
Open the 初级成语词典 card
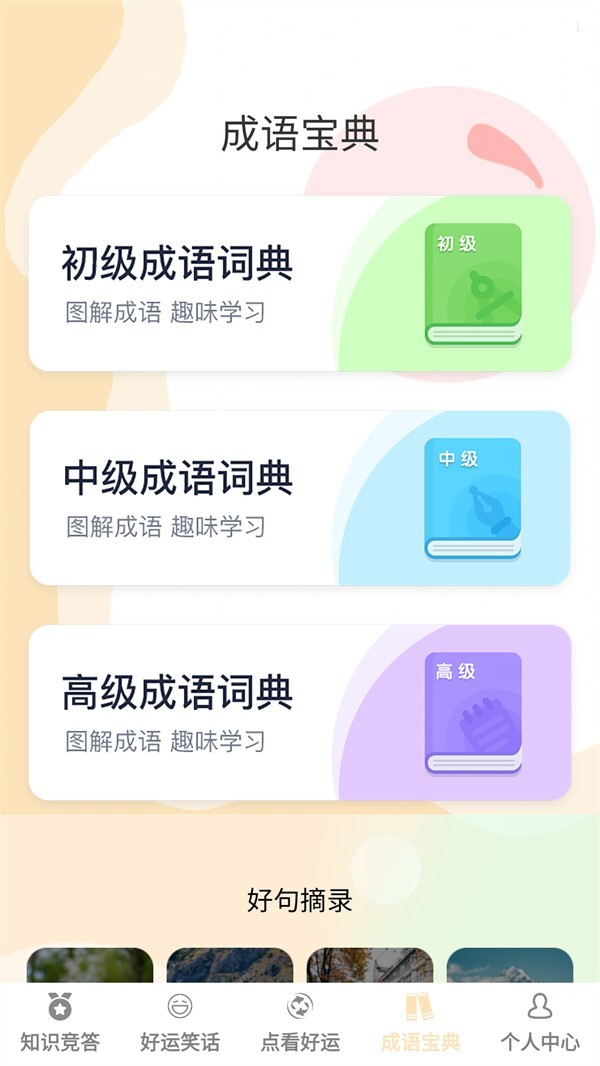click(x=299, y=284)
